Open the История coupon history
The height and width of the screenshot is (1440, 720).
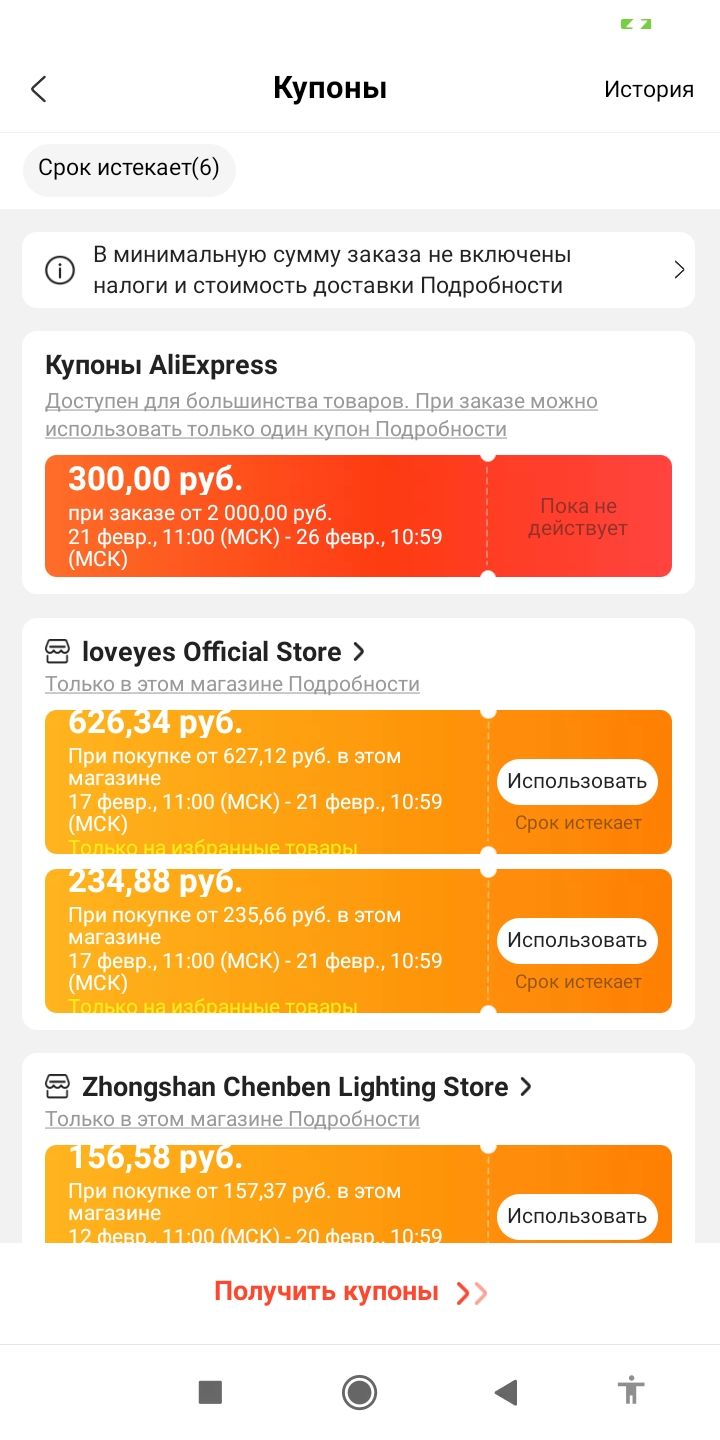click(648, 89)
